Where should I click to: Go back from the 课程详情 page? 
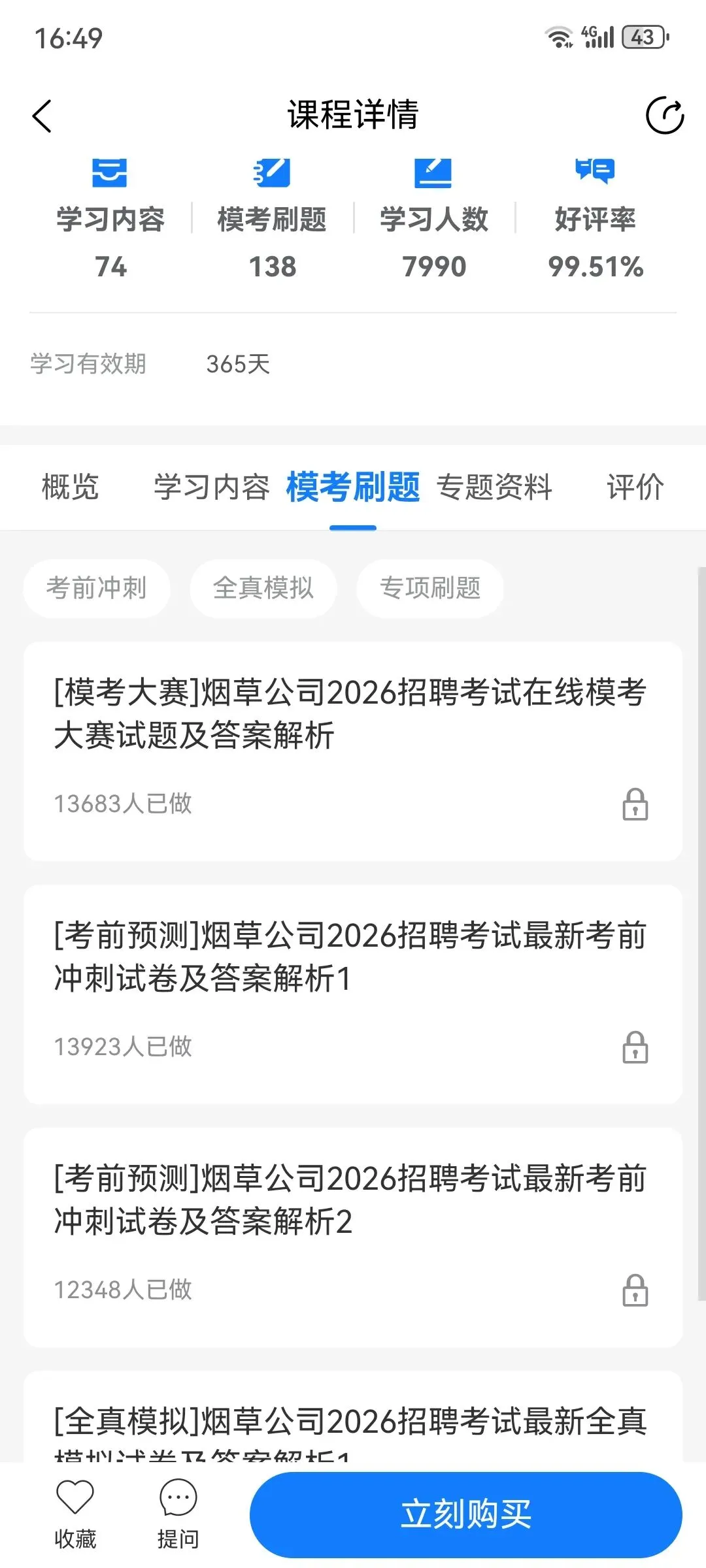click(x=42, y=116)
